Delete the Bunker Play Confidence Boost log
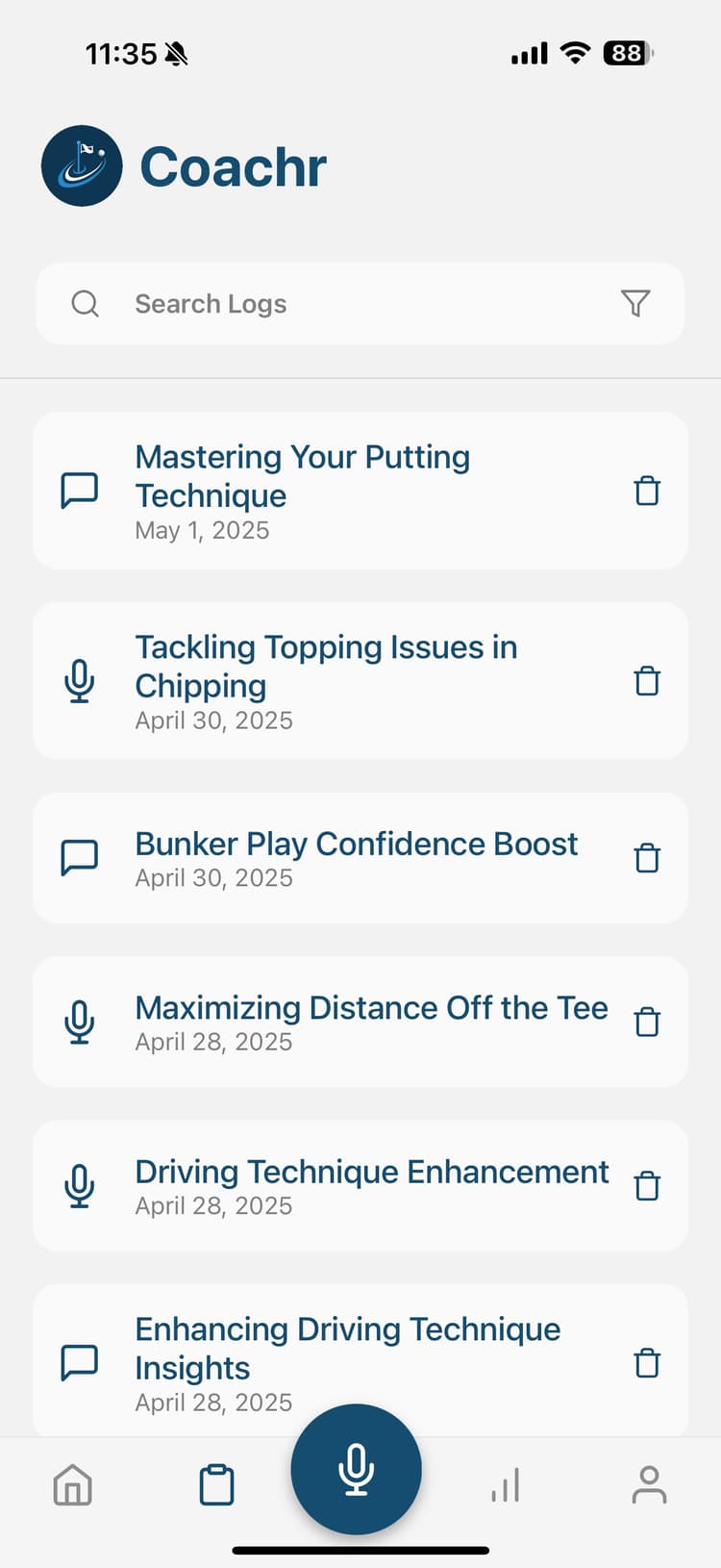Screen dimensions: 721x1568 tap(647, 857)
